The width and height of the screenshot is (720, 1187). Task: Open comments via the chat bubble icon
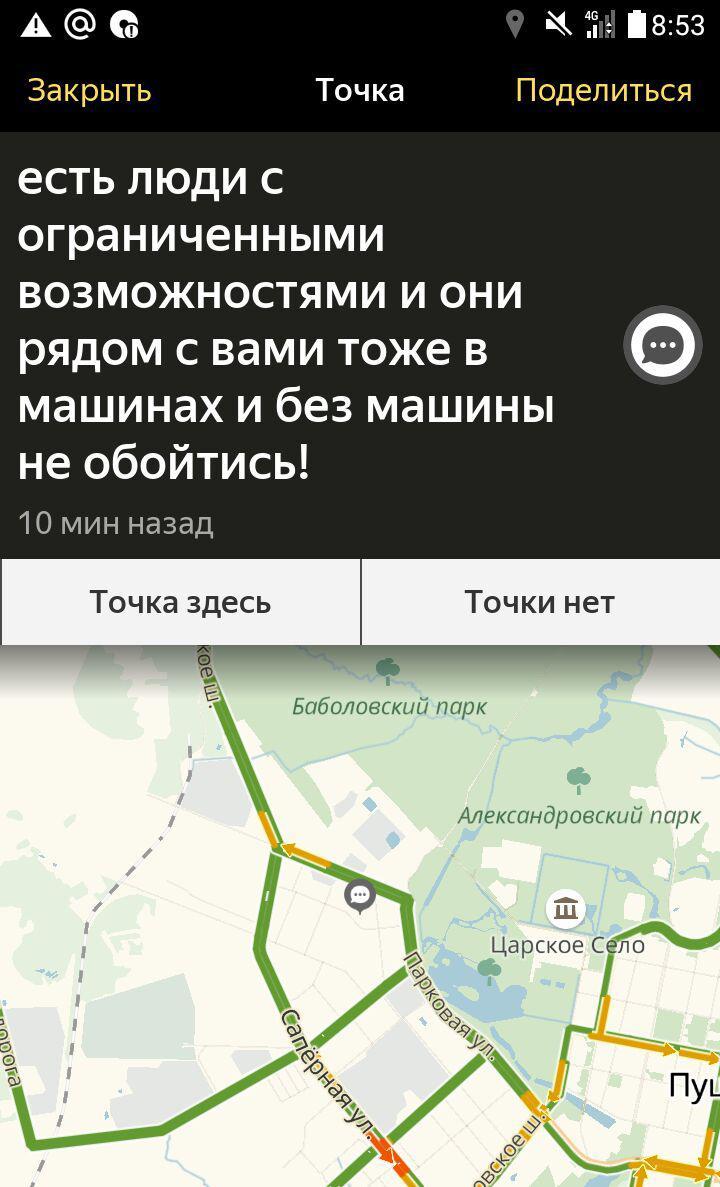(x=662, y=346)
